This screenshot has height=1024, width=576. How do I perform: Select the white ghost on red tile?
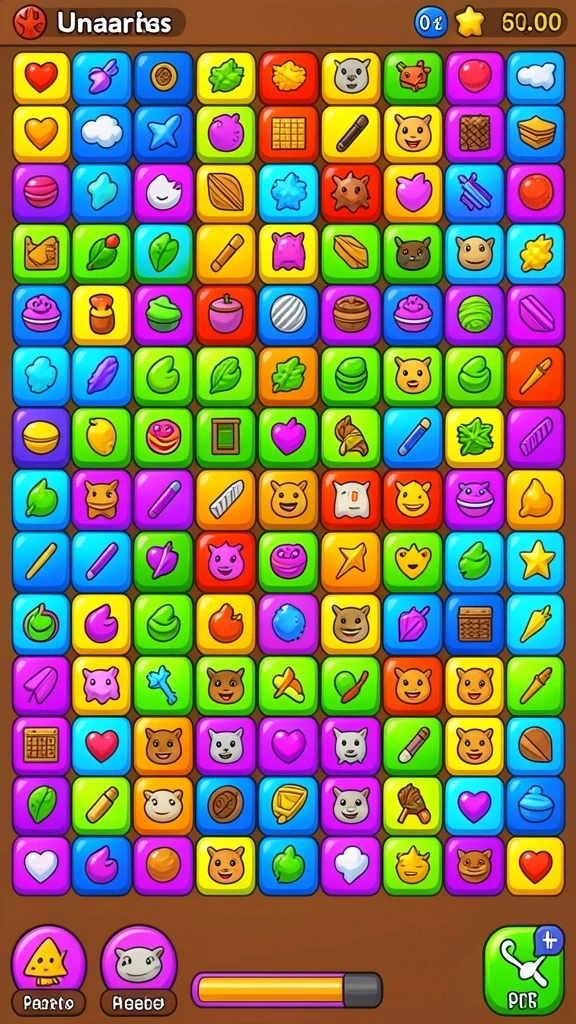[x=350, y=500]
